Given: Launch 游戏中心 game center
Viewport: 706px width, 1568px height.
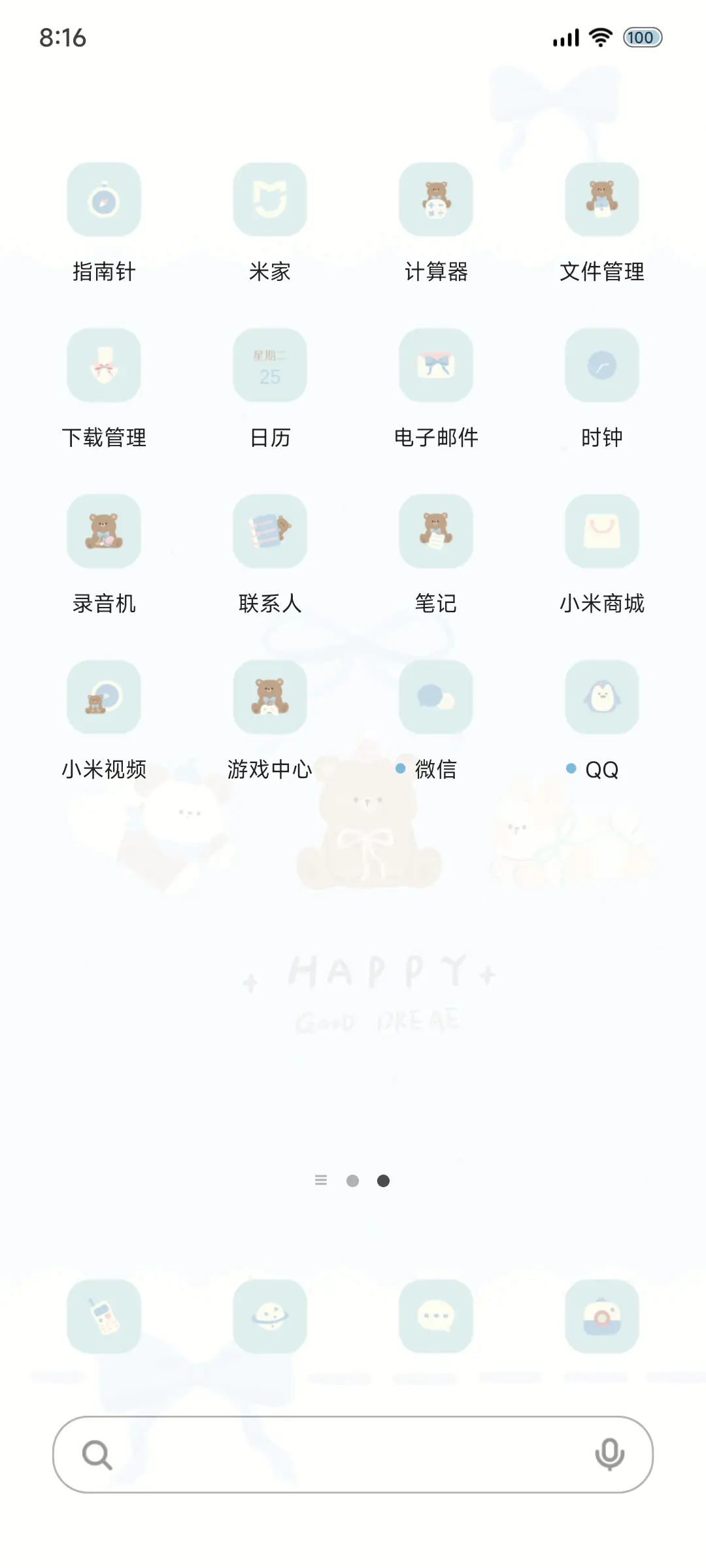Looking at the screenshot, I should 269,696.
